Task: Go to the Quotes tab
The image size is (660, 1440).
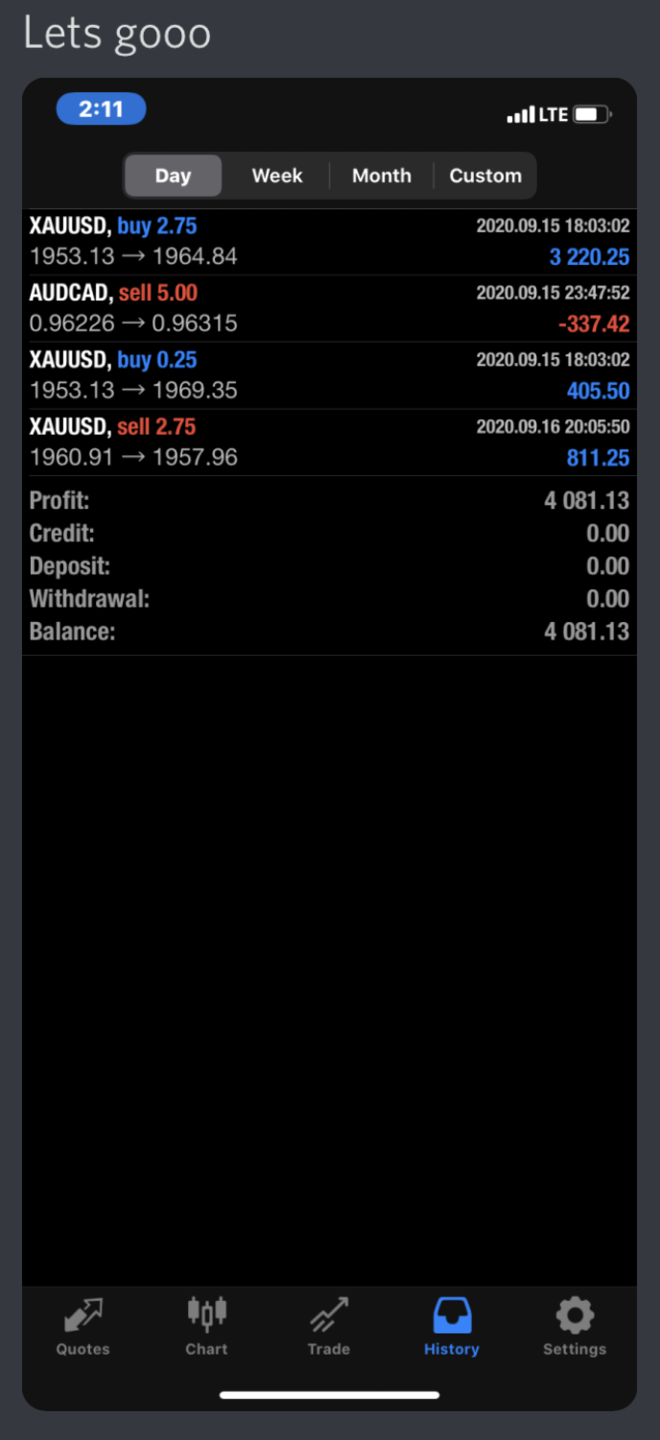Action: (83, 1326)
